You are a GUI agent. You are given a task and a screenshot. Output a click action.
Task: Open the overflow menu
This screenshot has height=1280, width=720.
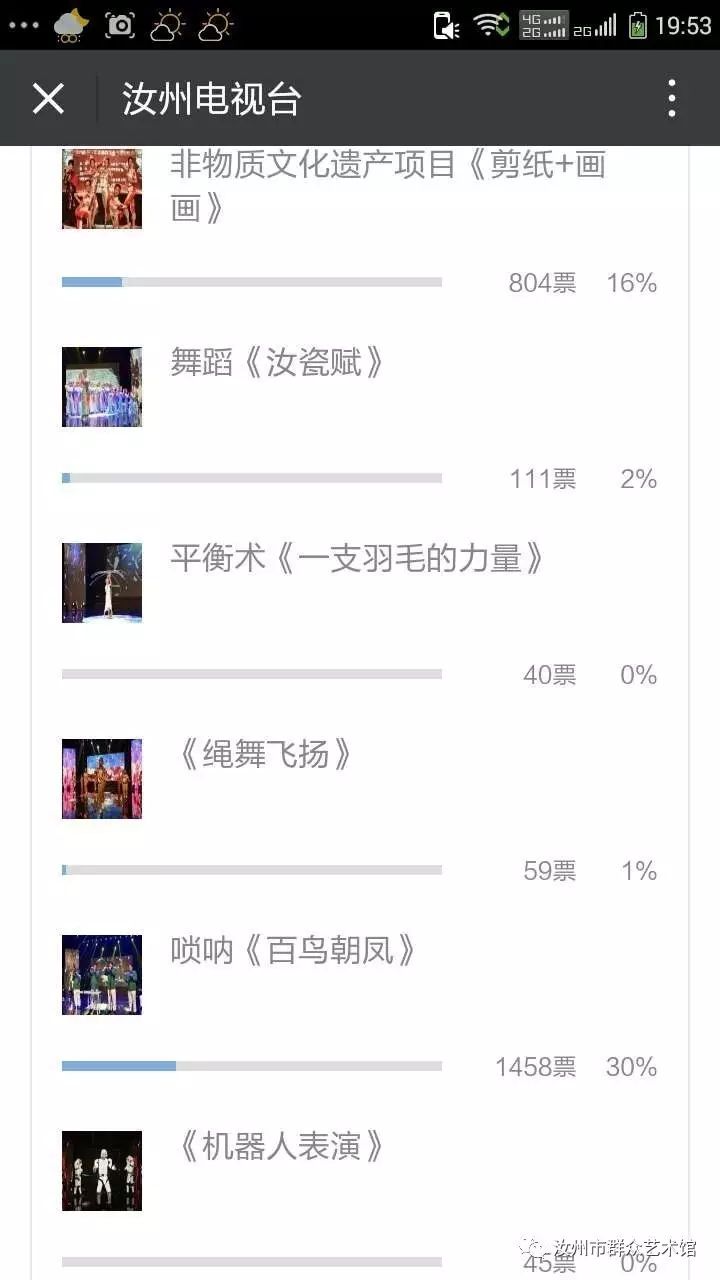[672, 98]
